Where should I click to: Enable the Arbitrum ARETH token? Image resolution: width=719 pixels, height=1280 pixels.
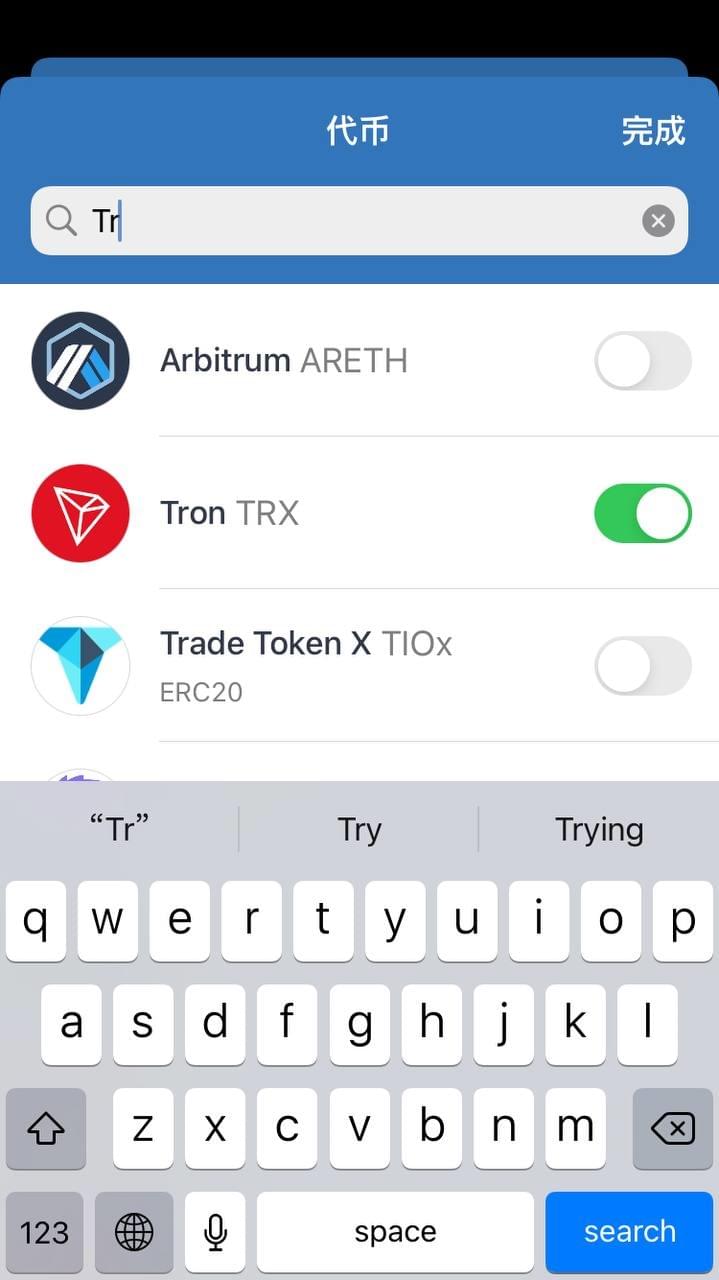pos(642,361)
